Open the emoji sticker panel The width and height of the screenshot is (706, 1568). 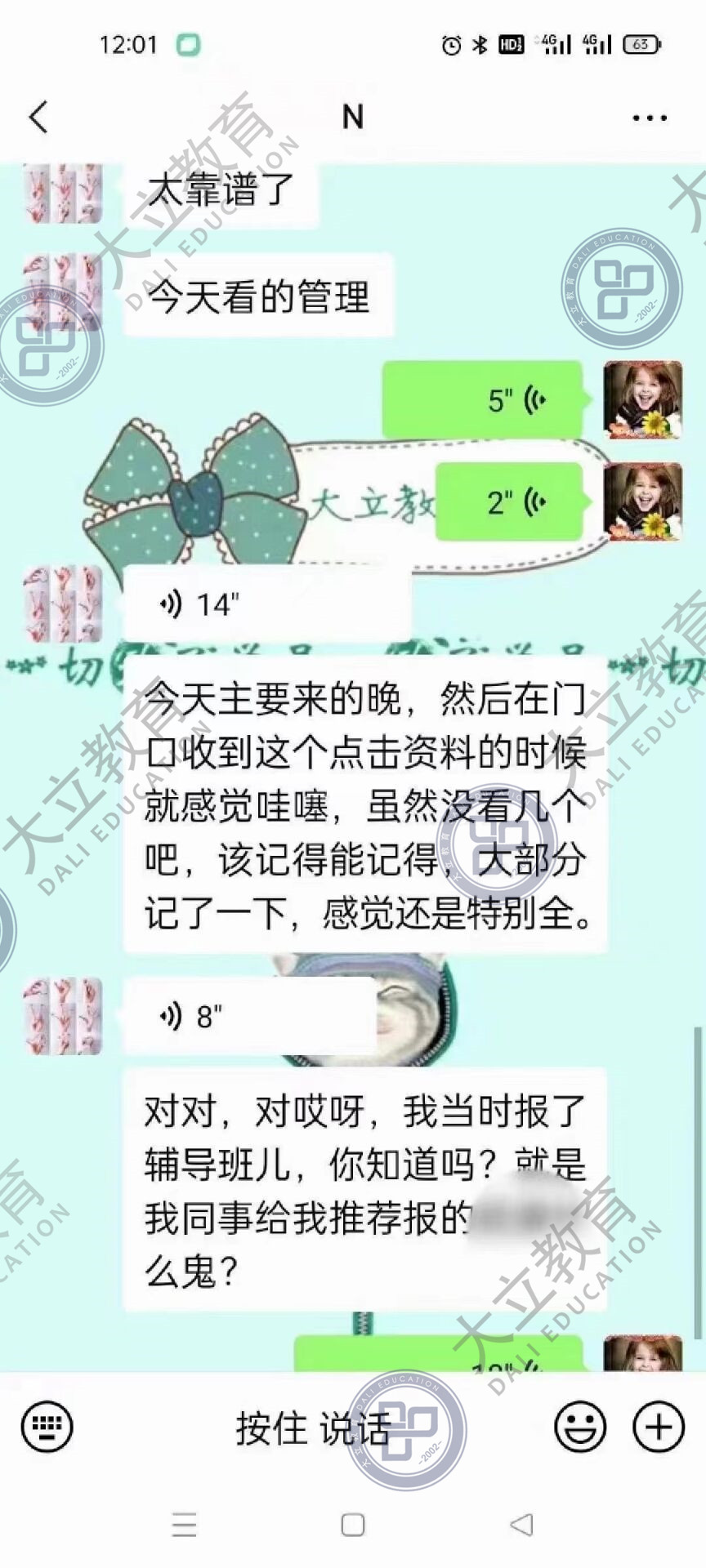click(580, 1427)
